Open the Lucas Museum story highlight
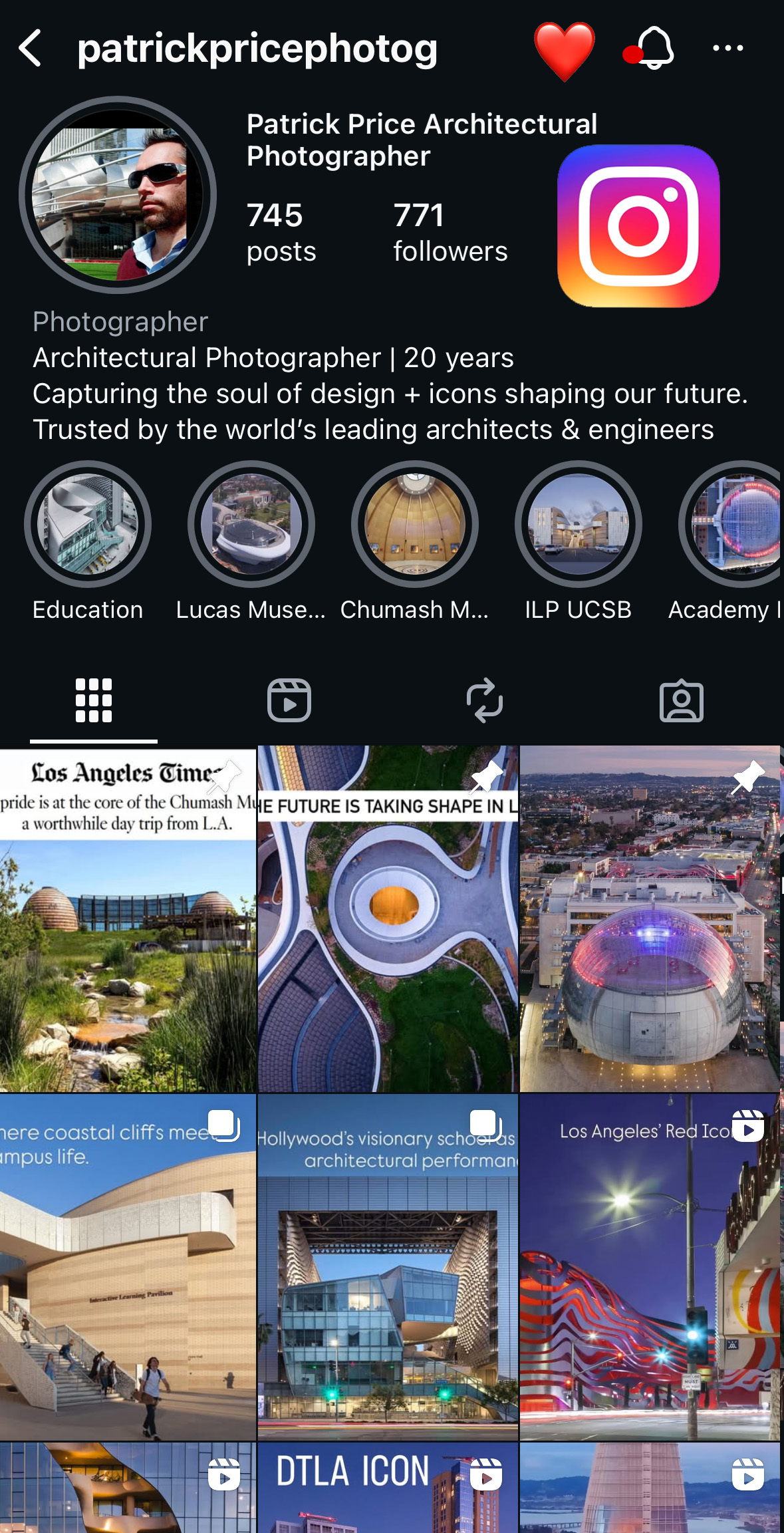Screen dimensions: 784x1533 (251, 525)
